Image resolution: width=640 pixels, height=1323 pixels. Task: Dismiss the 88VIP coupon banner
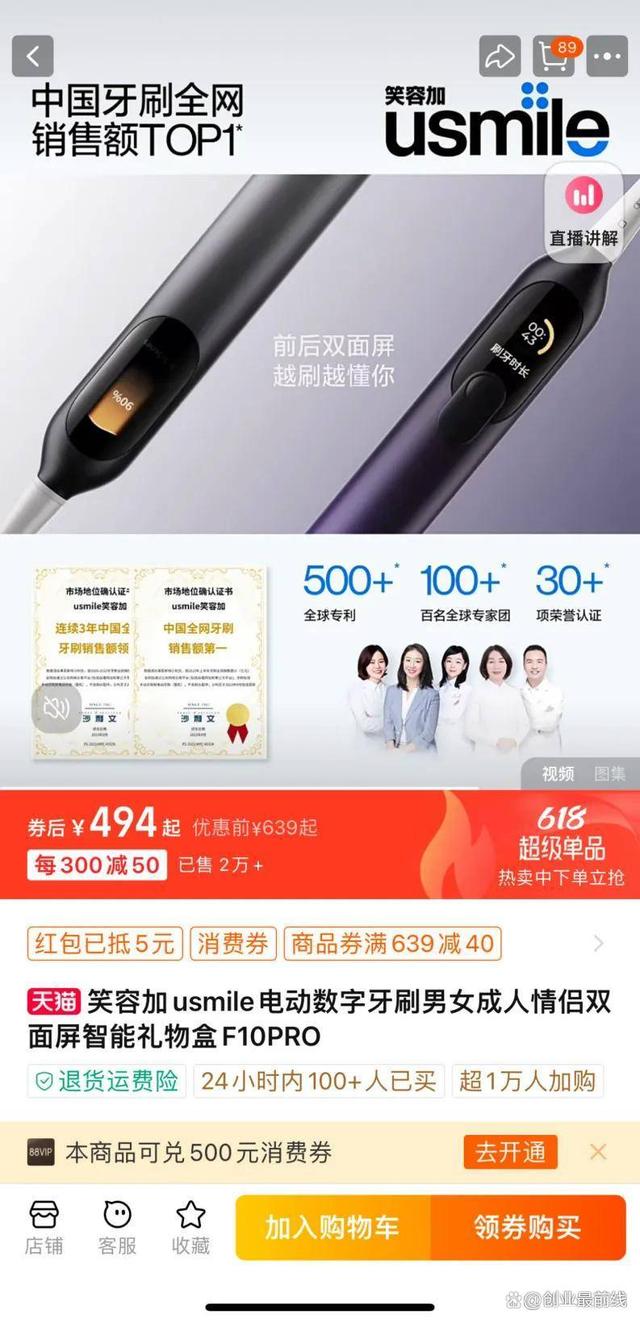(x=598, y=1152)
